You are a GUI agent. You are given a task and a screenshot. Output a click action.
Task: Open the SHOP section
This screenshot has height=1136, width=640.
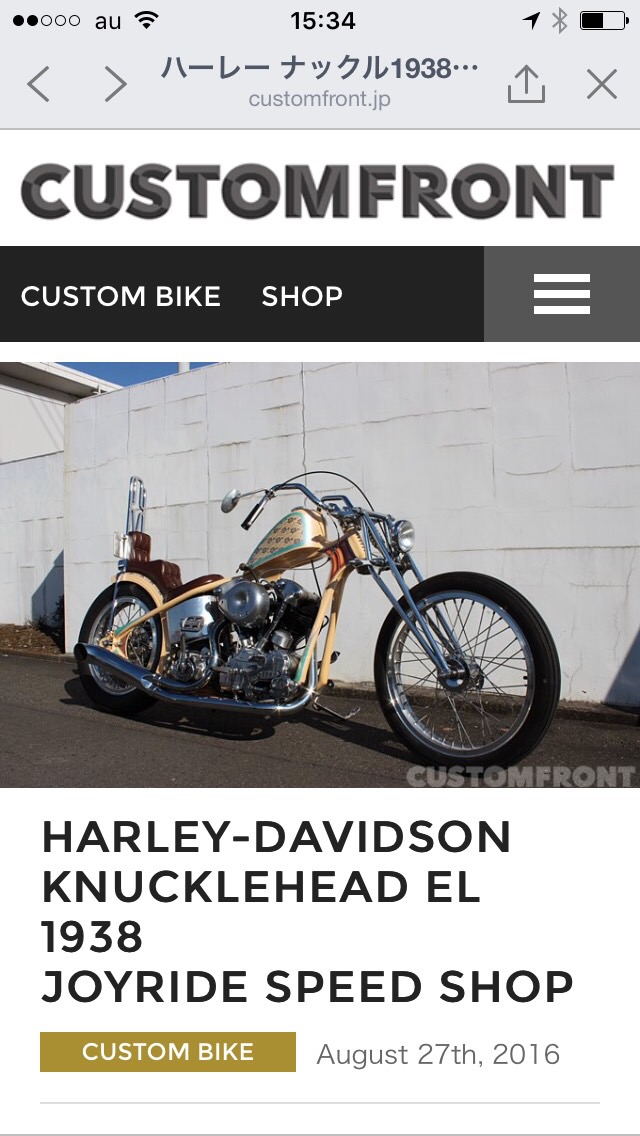[x=302, y=296]
